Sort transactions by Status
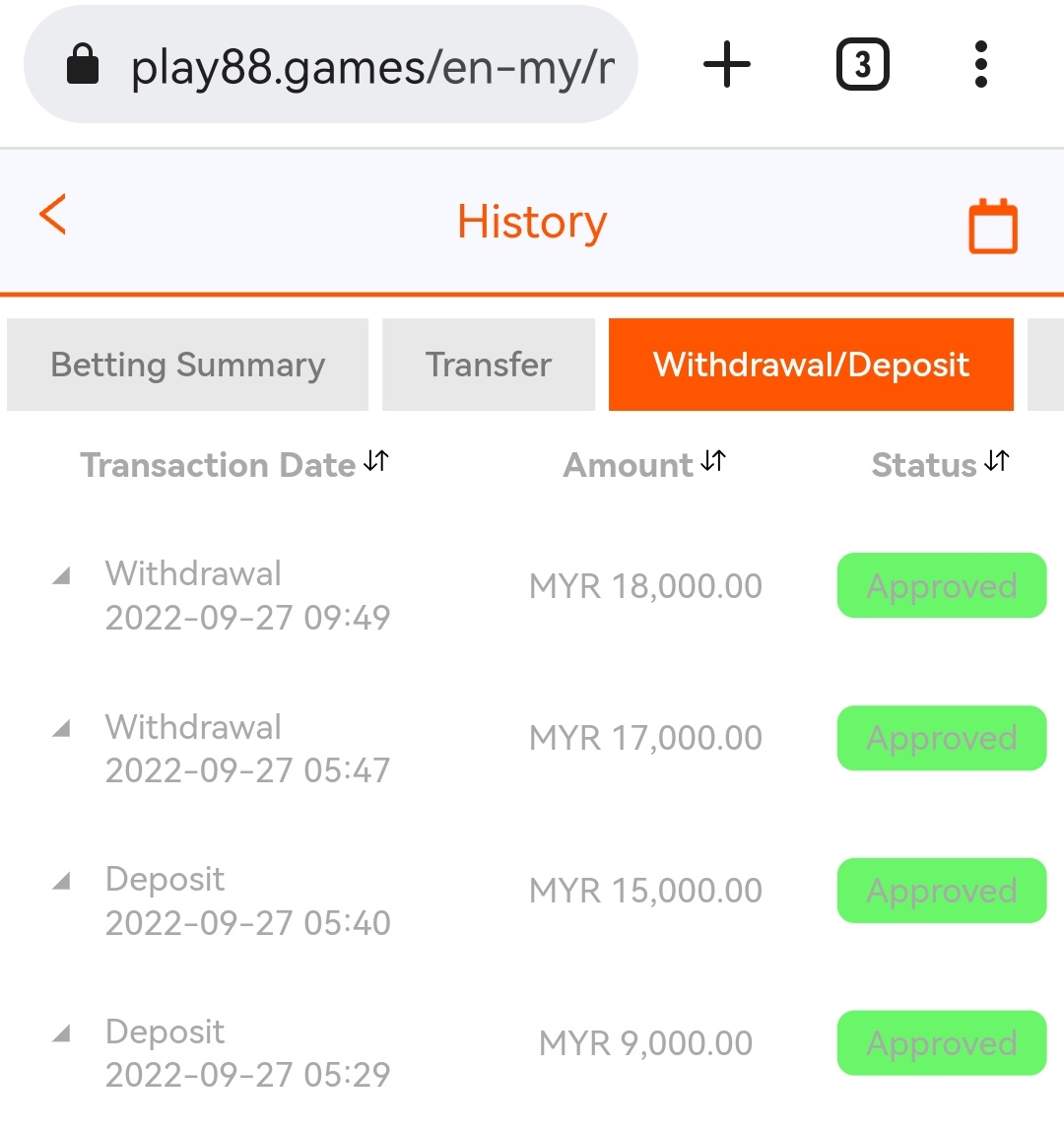 [940, 464]
